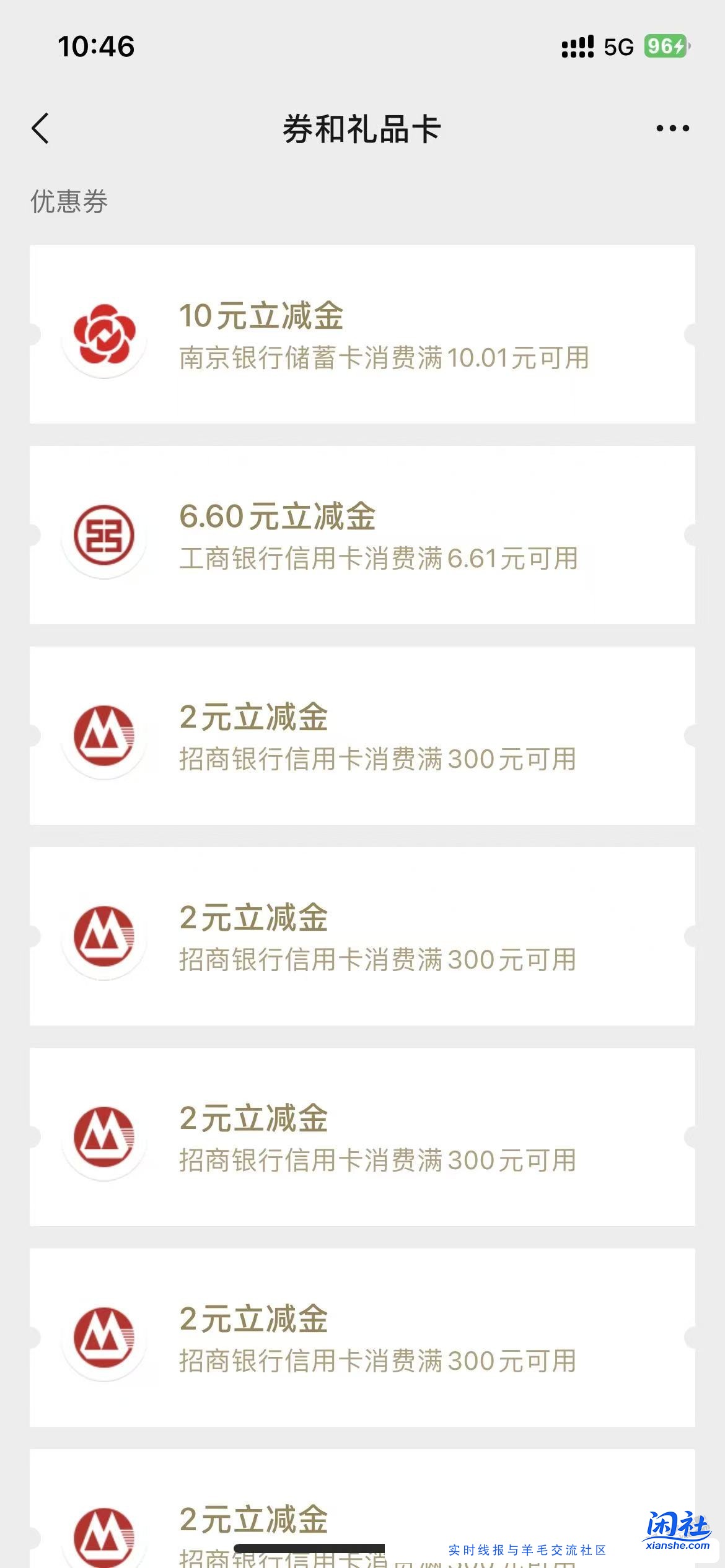Select the 优惠券 section label
The width and height of the screenshot is (725, 1568).
coord(70,199)
